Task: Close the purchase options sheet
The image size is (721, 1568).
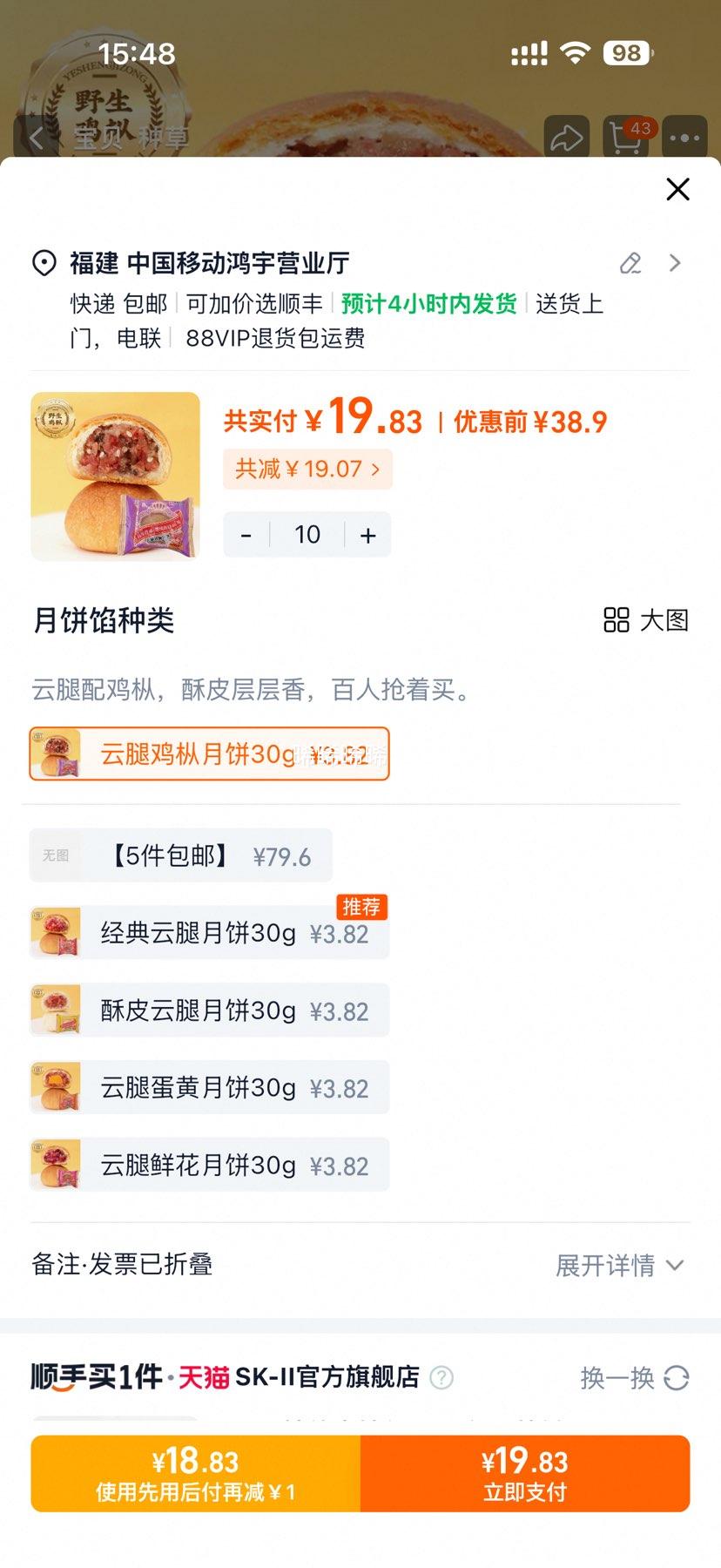Action: (x=677, y=189)
